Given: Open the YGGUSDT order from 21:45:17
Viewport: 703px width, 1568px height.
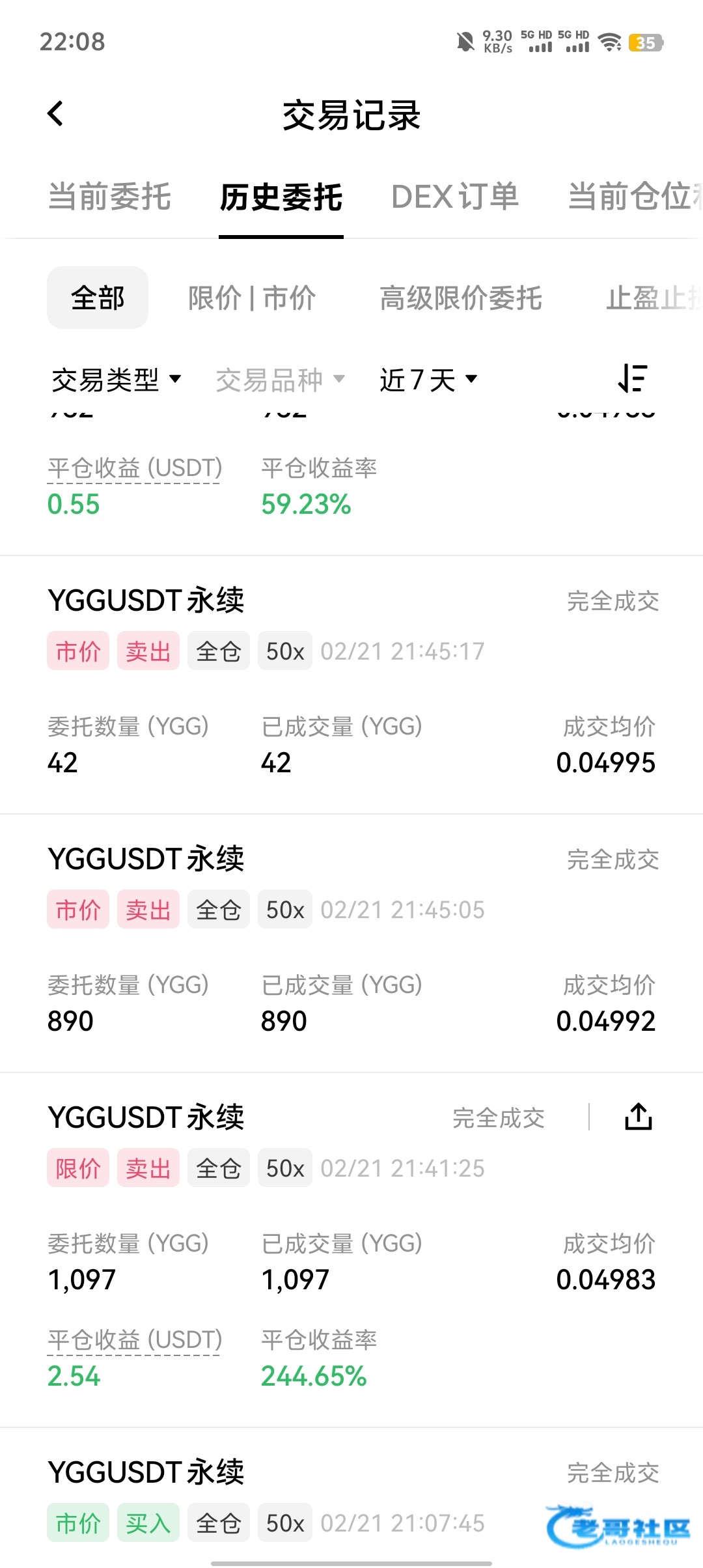Looking at the screenshot, I should click(x=146, y=600).
